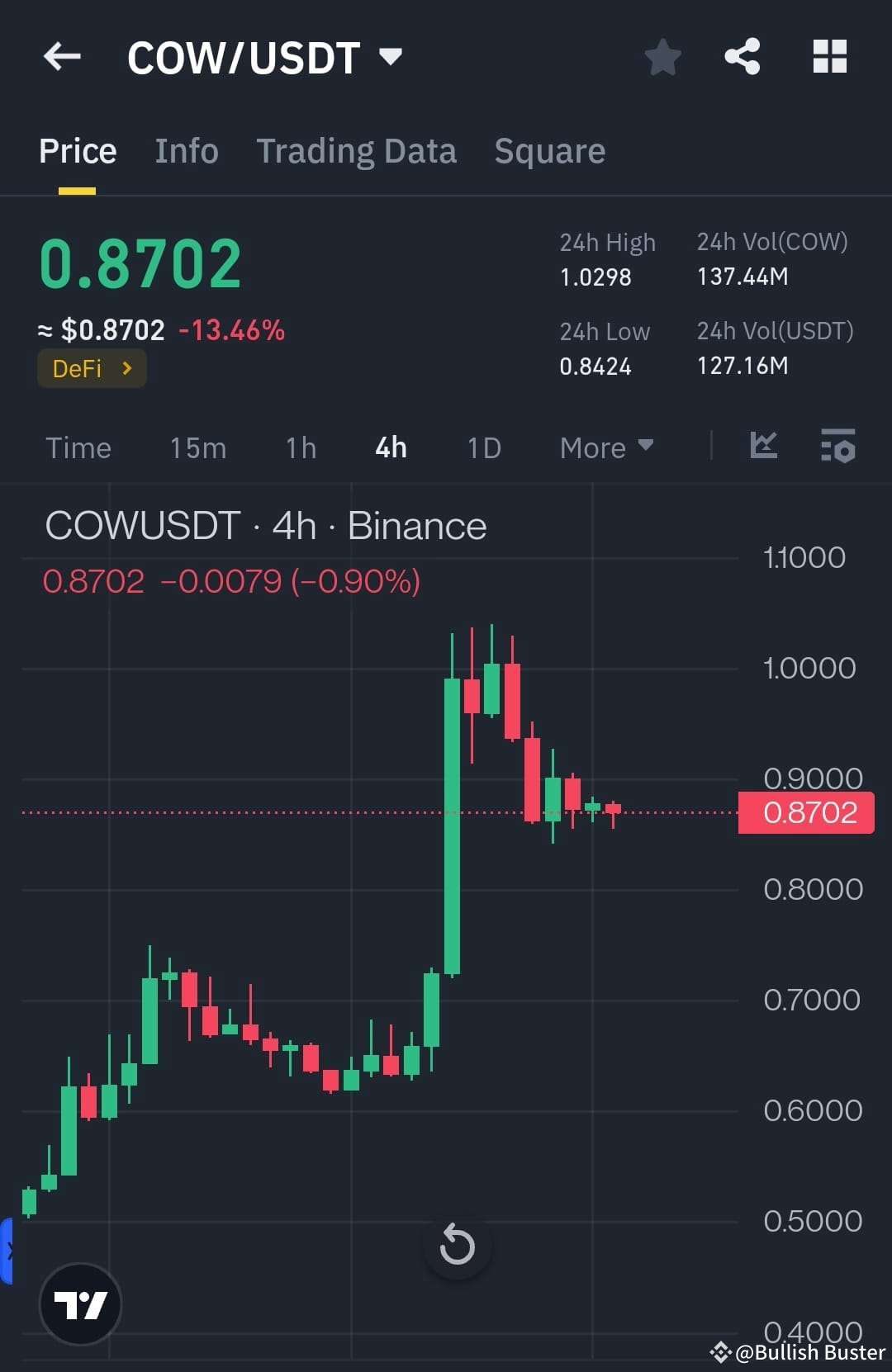Open the chart indicator settings icon
This screenshot has width=892, height=1372.
(x=838, y=447)
